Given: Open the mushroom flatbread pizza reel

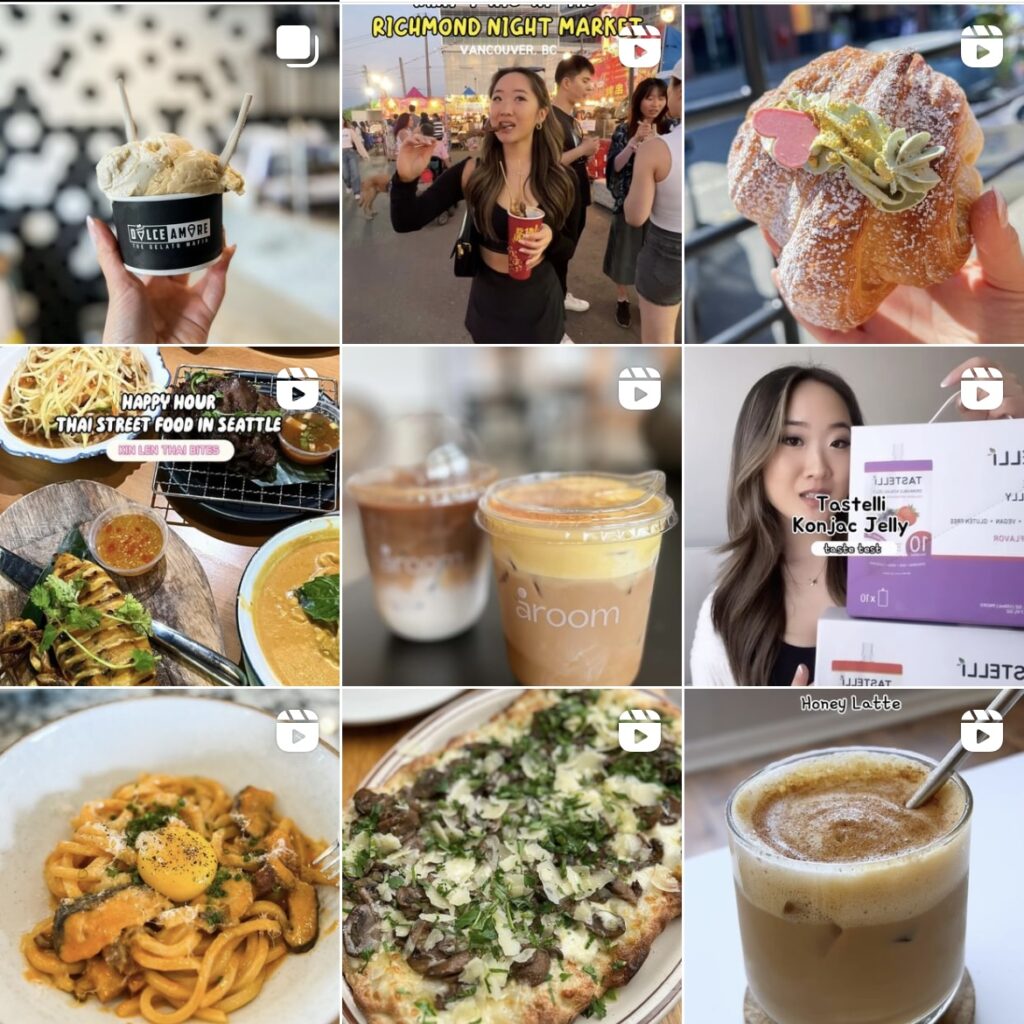Looking at the screenshot, I should pos(511,858).
